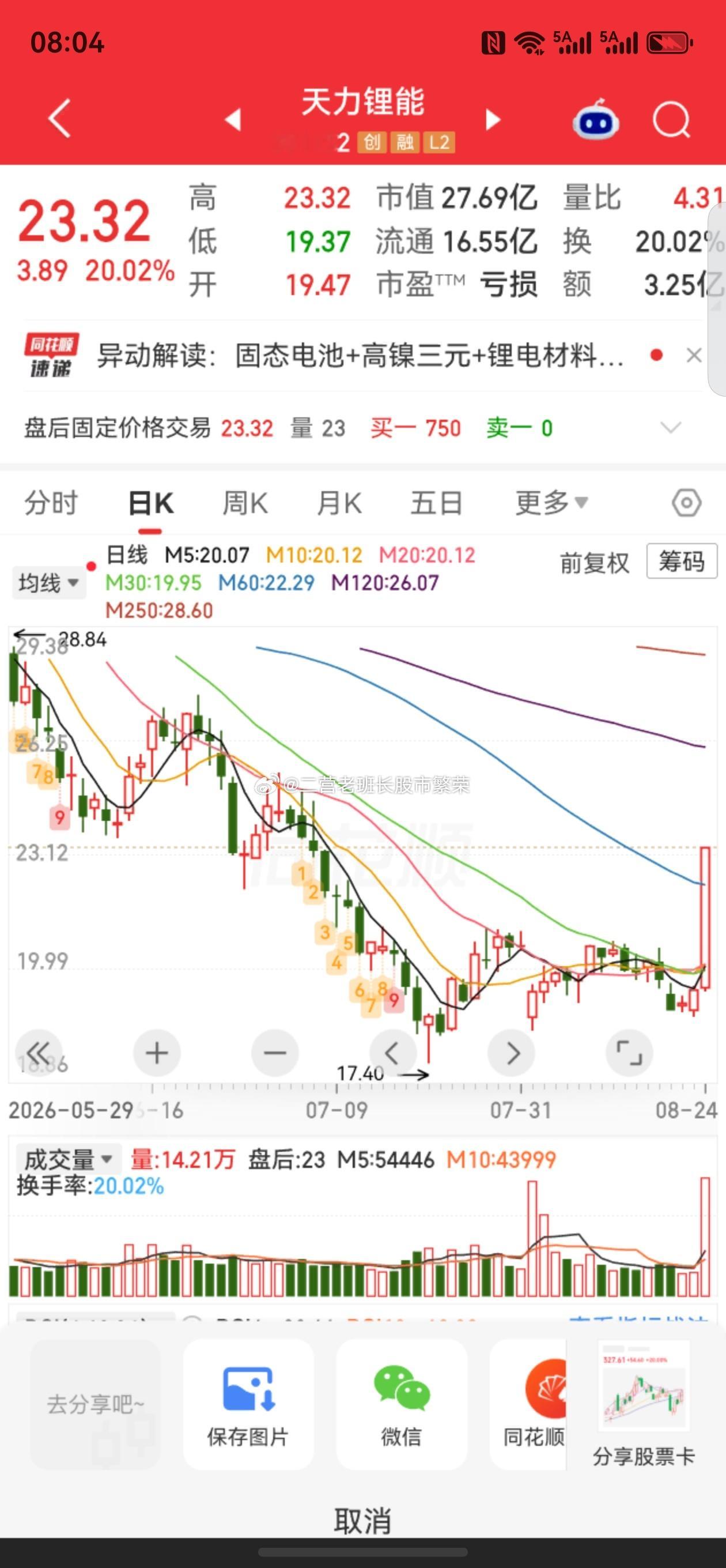Dismiss the 异动解读 banner
This screenshot has height=1568, width=726.
pyautogui.click(x=694, y=355)
